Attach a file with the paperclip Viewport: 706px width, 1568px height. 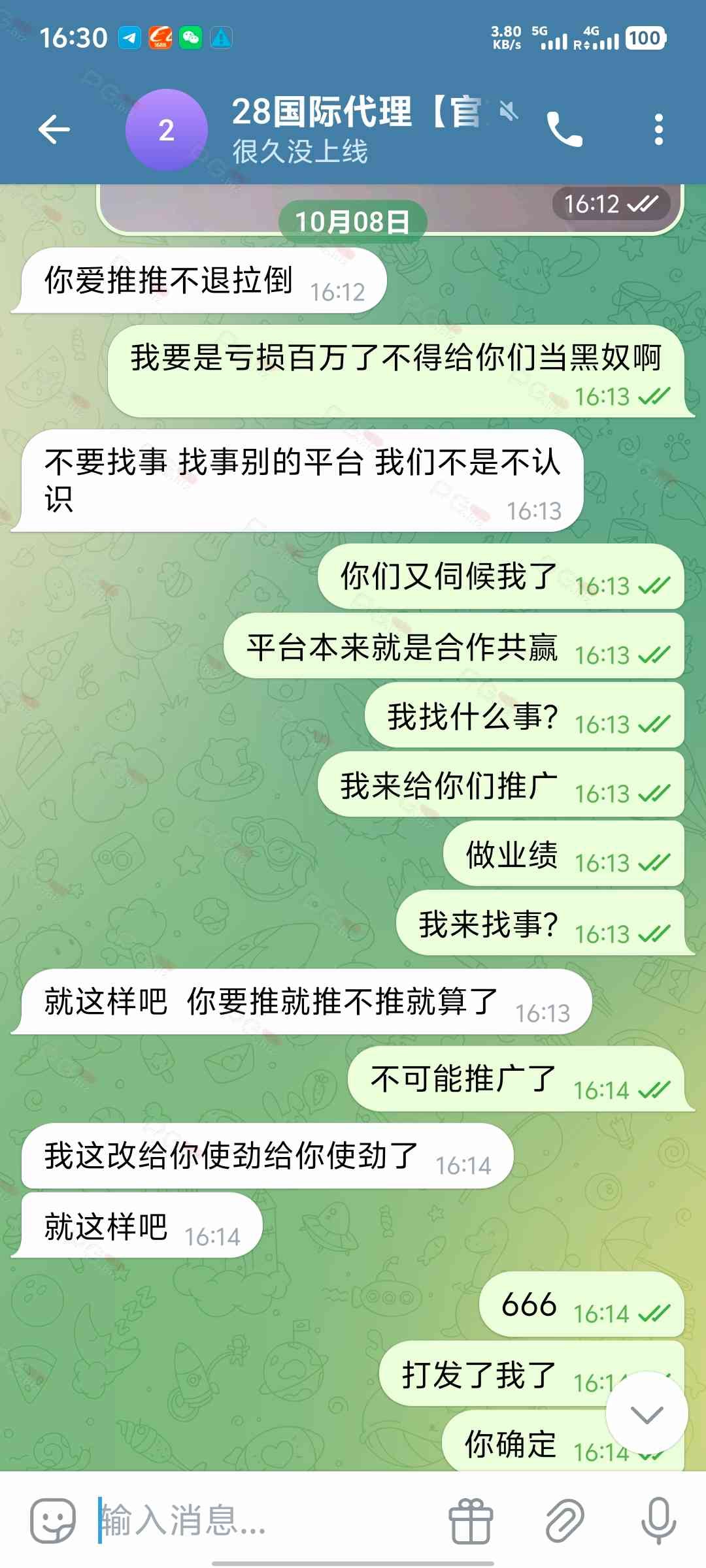pos(565,1520)
